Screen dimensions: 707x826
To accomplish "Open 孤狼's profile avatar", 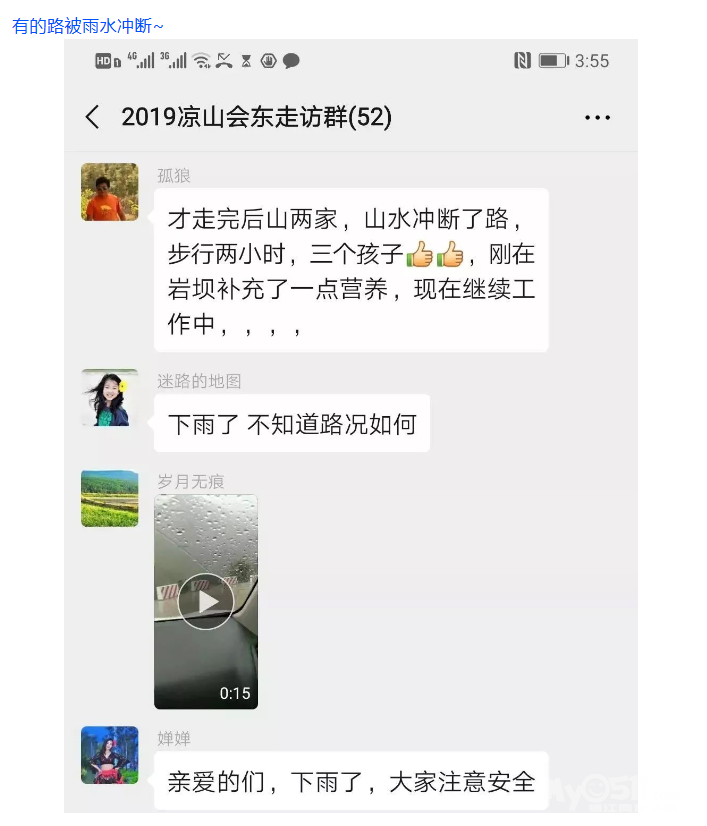I will point(109,192).
